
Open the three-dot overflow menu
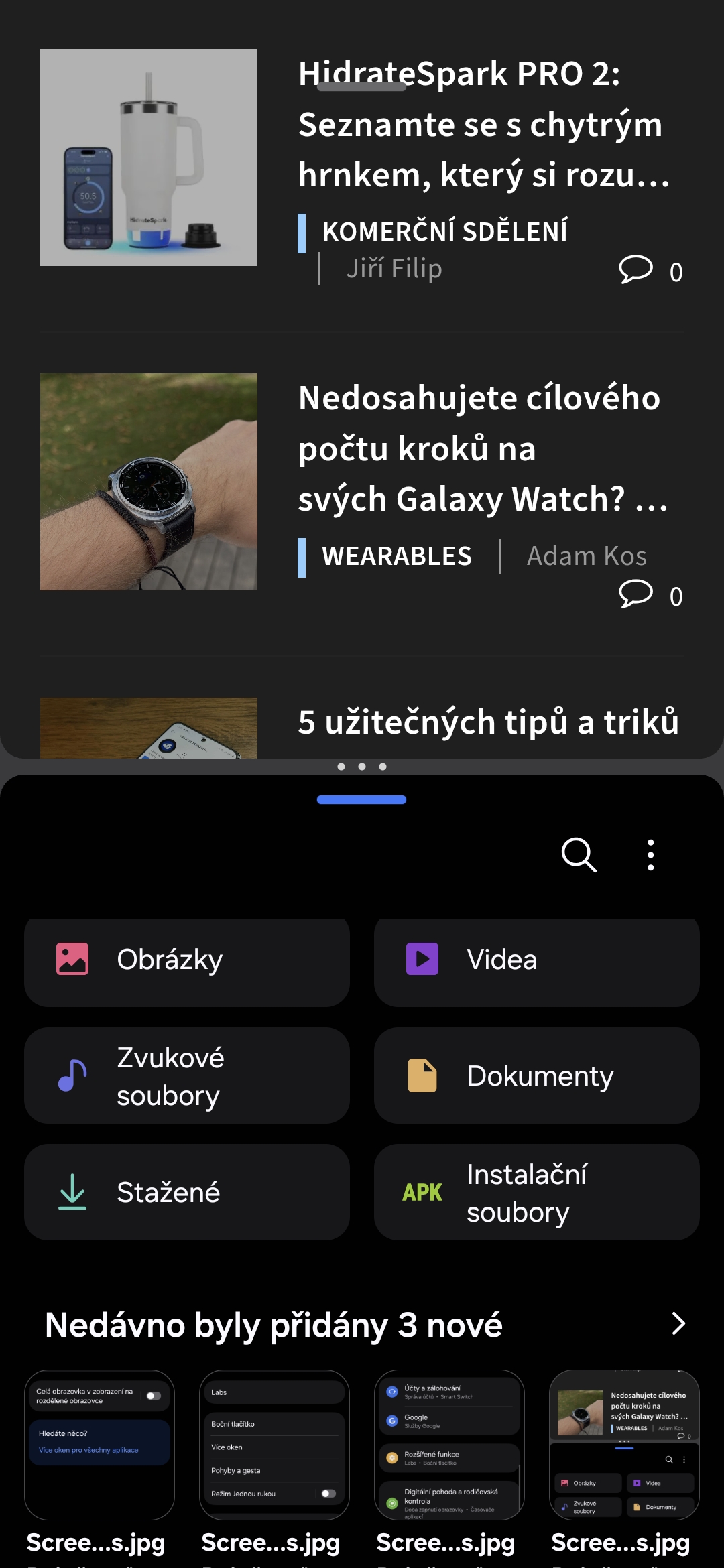point(650,854)
